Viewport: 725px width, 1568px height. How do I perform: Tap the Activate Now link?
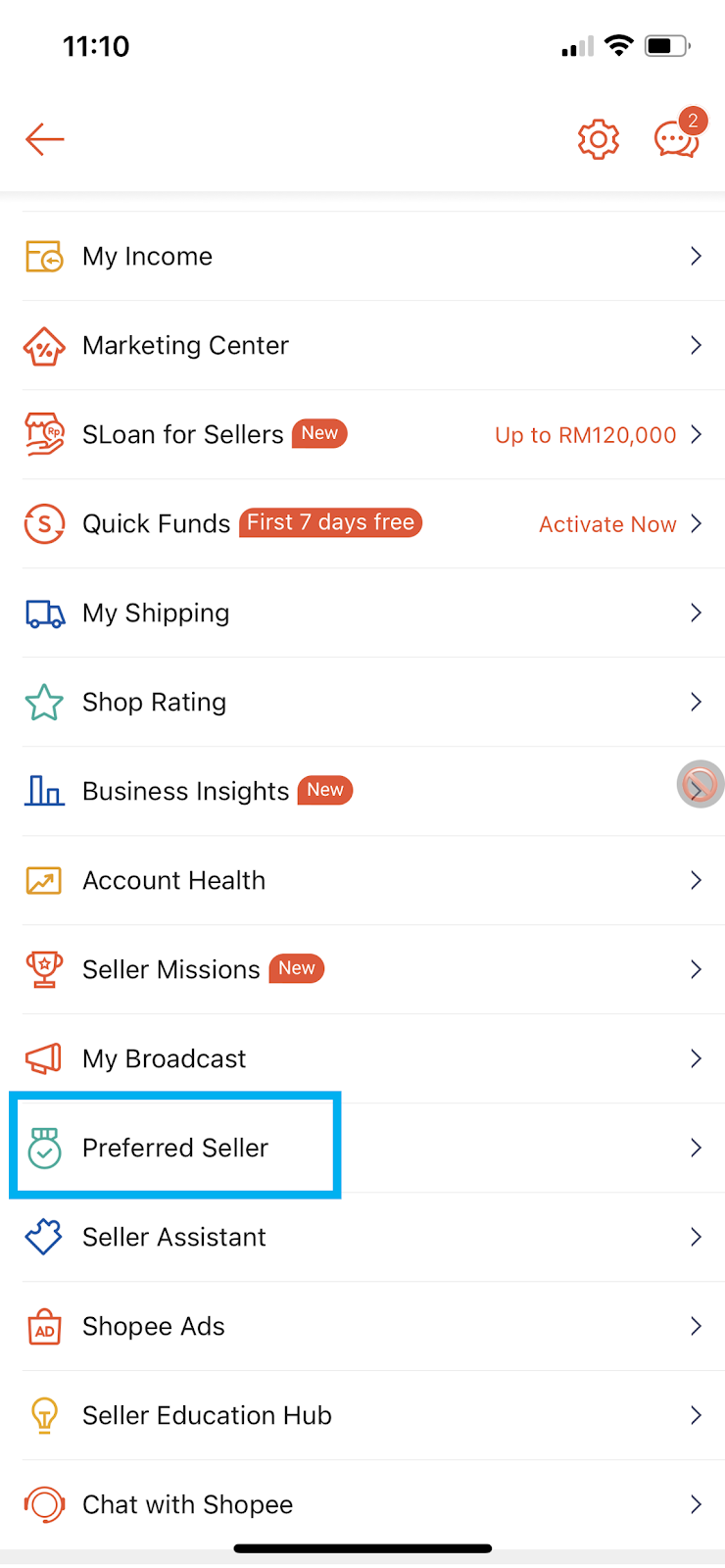point(607,523)
